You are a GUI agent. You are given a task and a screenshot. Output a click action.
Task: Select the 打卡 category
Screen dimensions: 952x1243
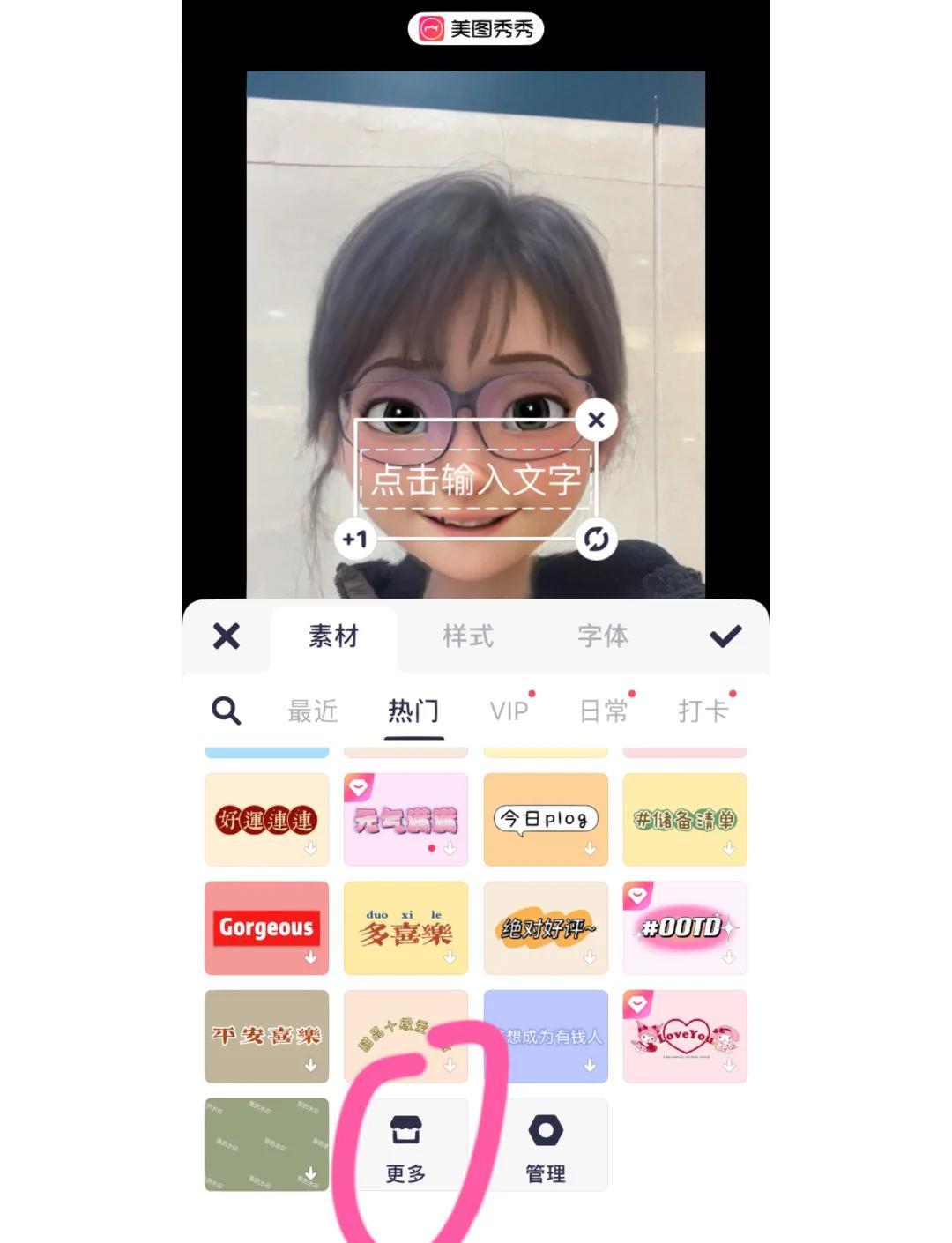703,711
